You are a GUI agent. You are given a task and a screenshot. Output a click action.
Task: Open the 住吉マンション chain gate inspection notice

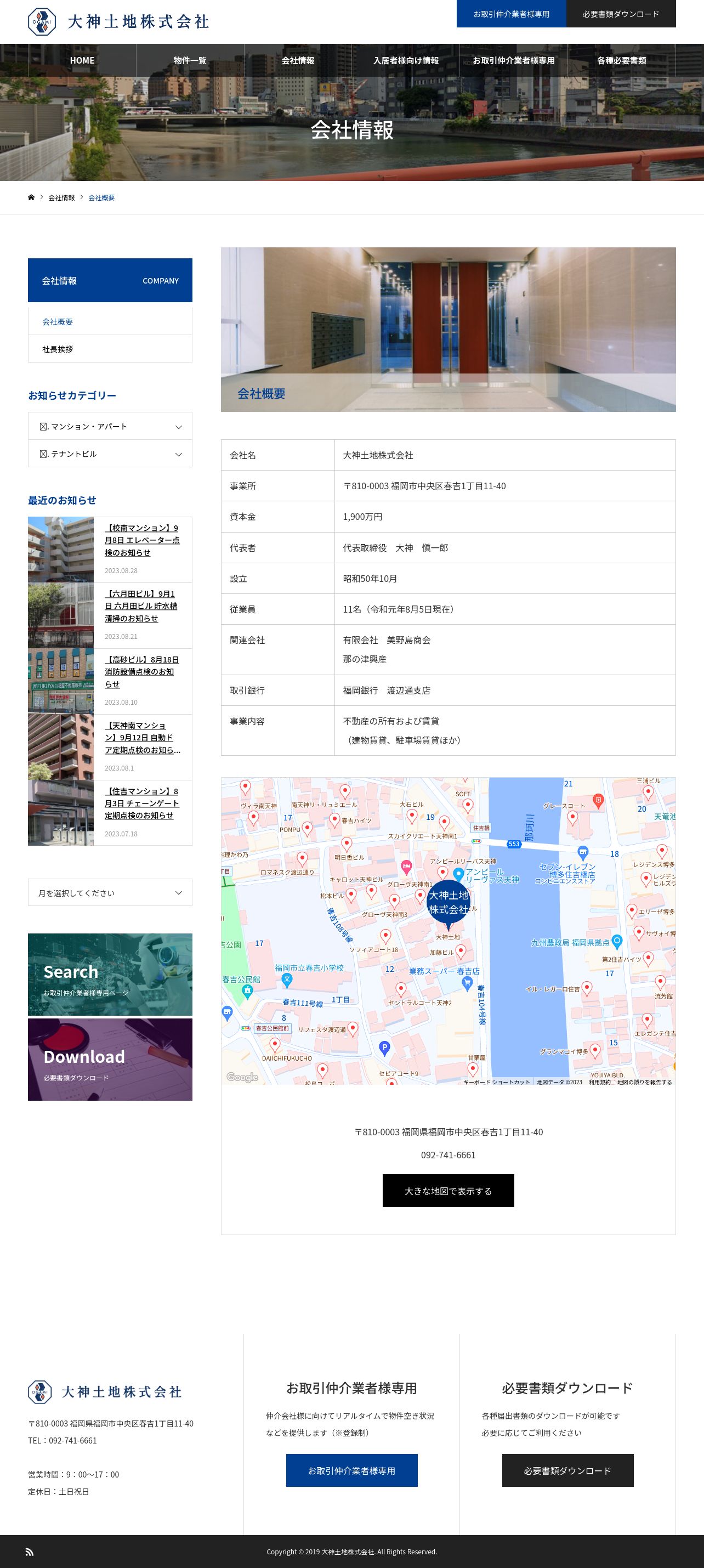pos(141,803)
